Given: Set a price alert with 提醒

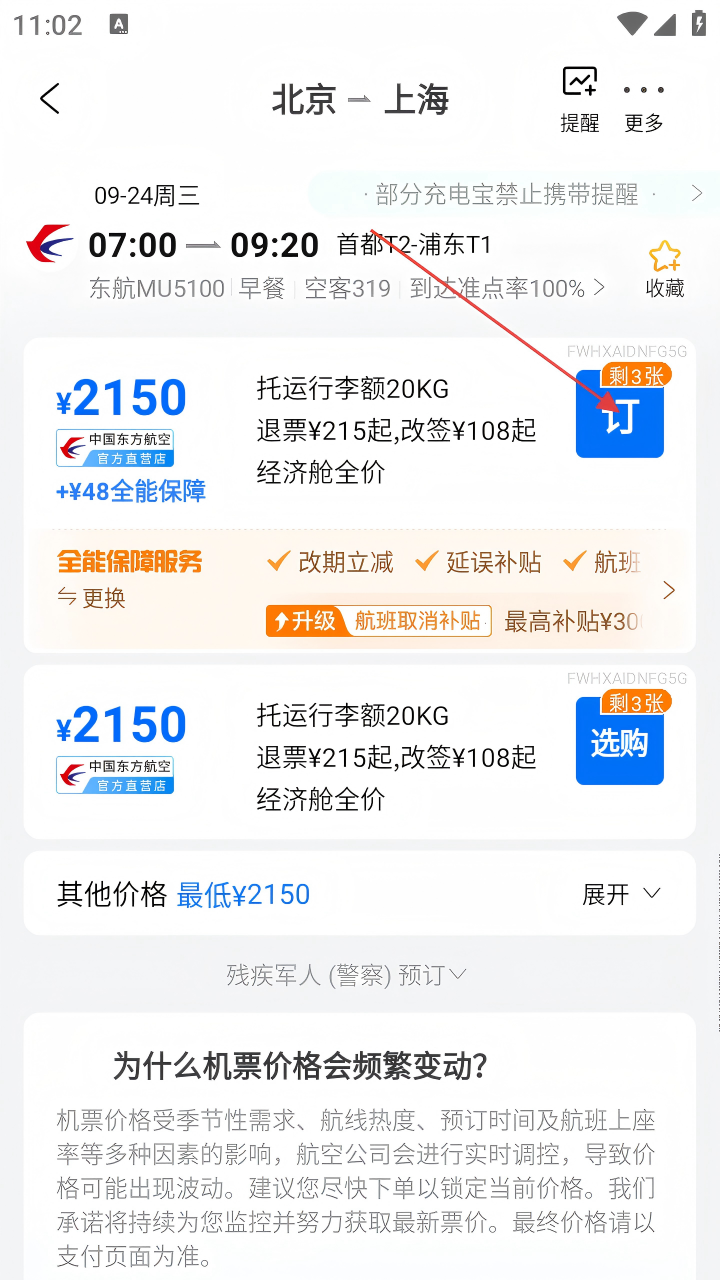Looking at the screenshot, I should tap(579, 99).
